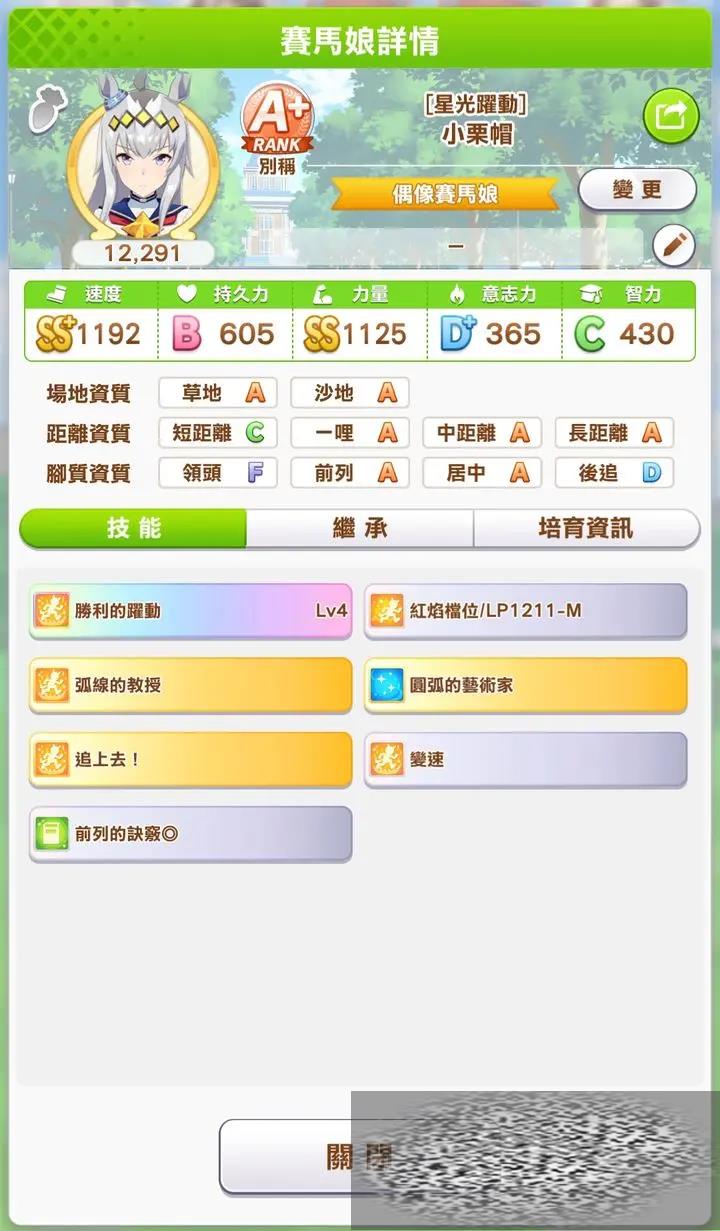Open the 變速 skill
The width and height of the screenshot is (720, 1231).
point(525,759)
